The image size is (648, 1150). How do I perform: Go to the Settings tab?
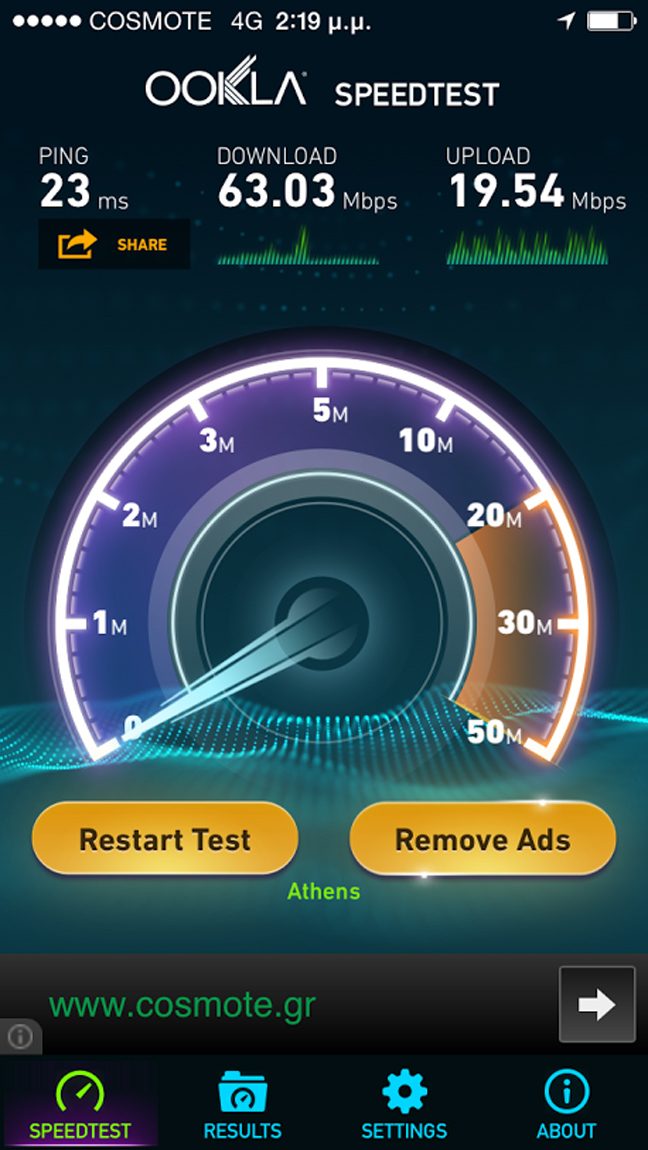[x=404, y=1105]
